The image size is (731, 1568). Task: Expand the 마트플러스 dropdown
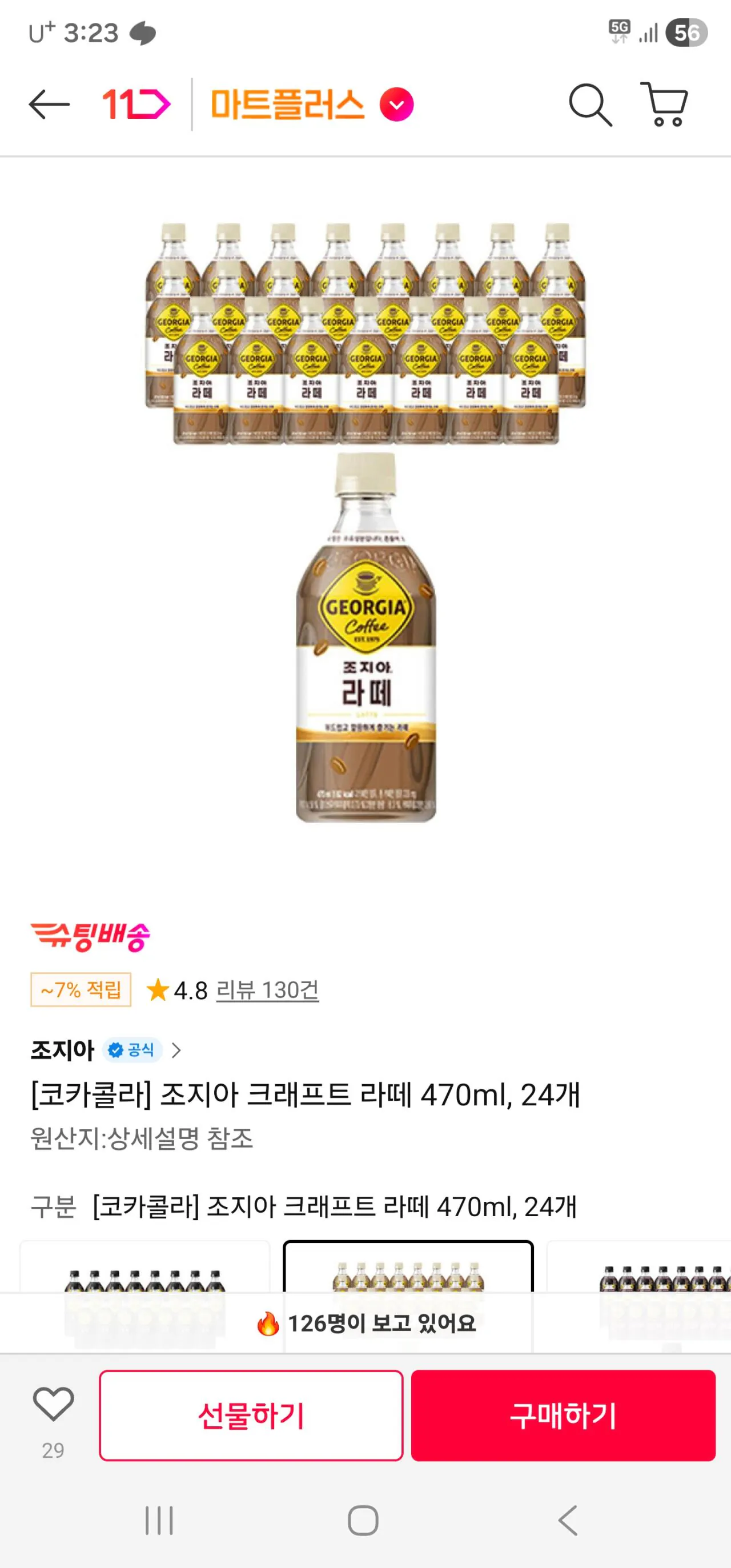coord(396,105)
